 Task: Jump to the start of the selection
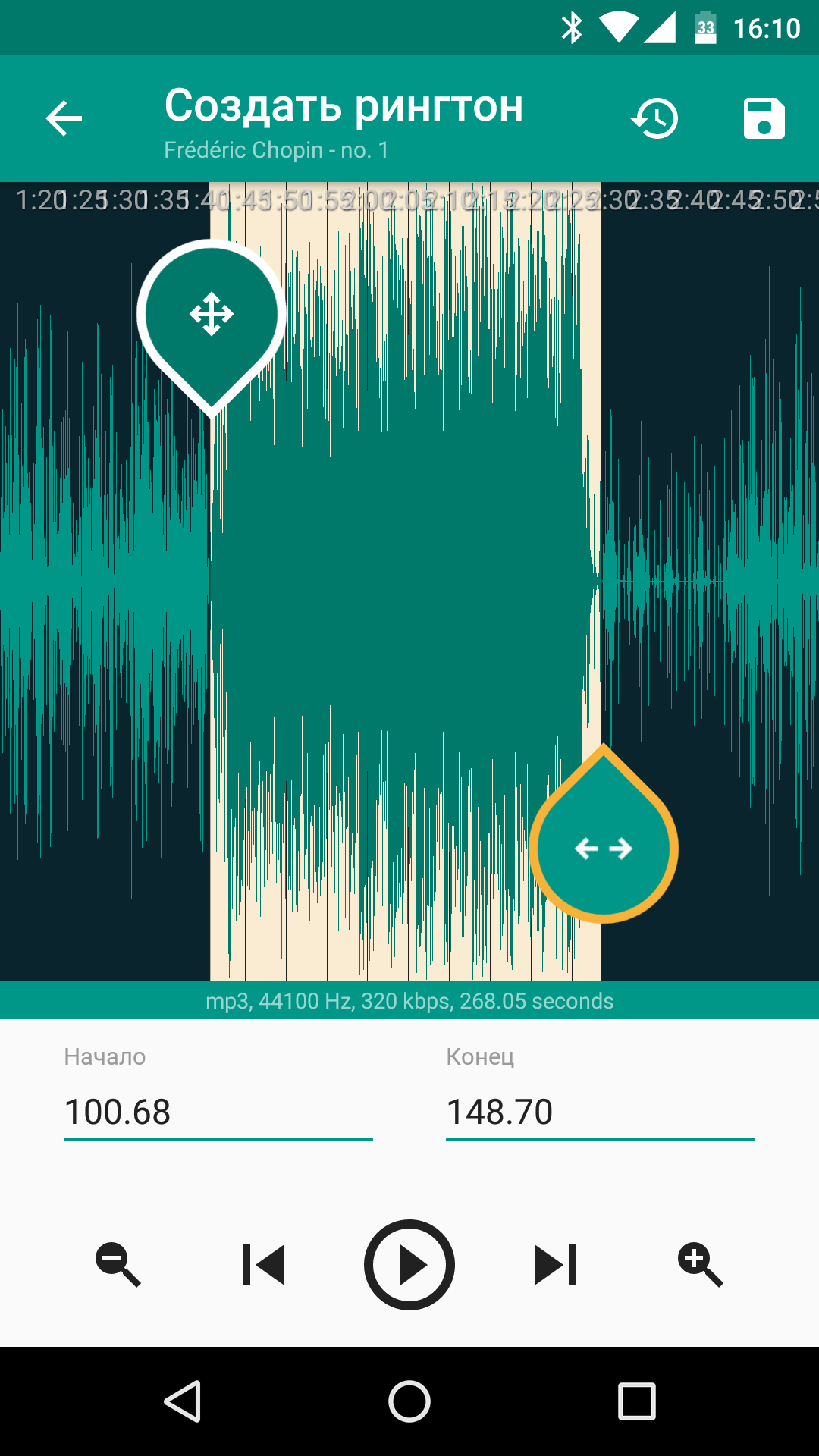point(263,1265)
